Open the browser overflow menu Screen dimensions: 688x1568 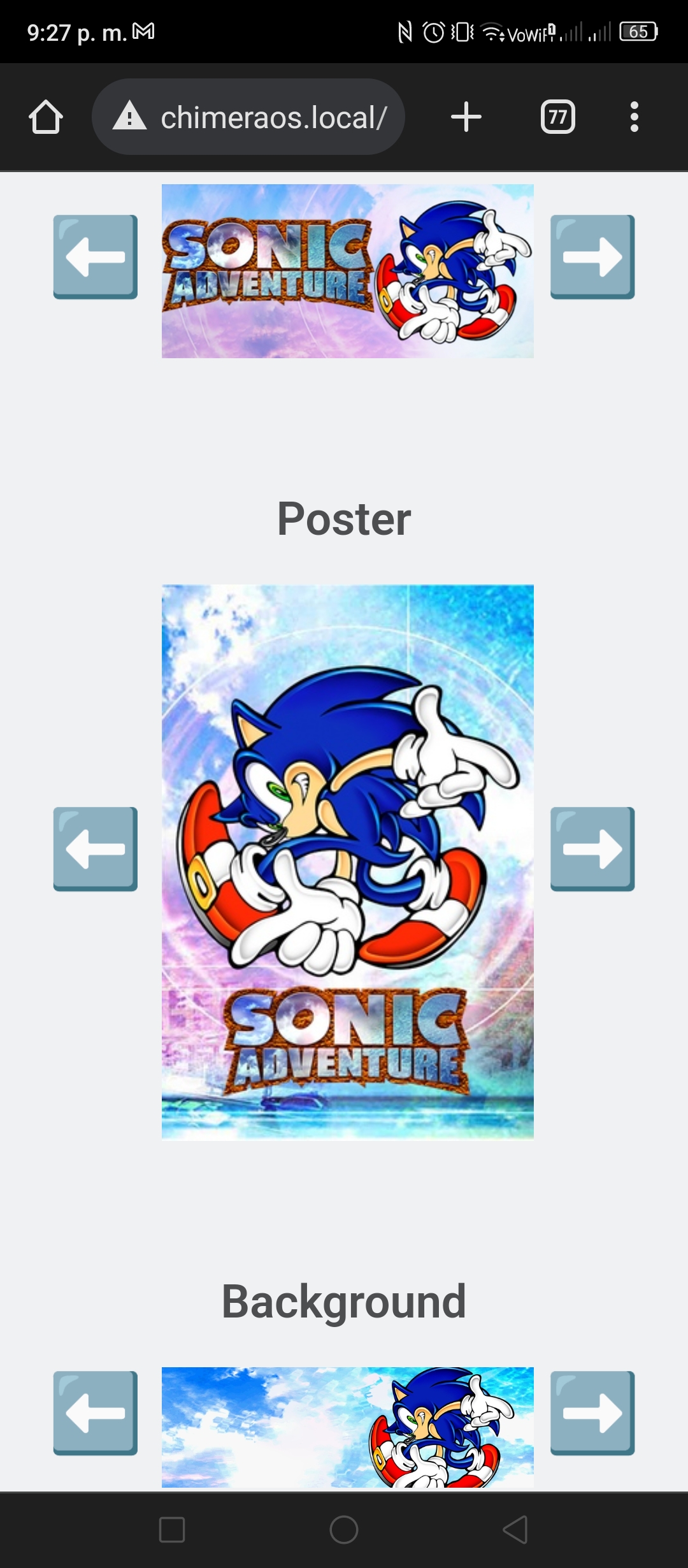coord(634,117)
